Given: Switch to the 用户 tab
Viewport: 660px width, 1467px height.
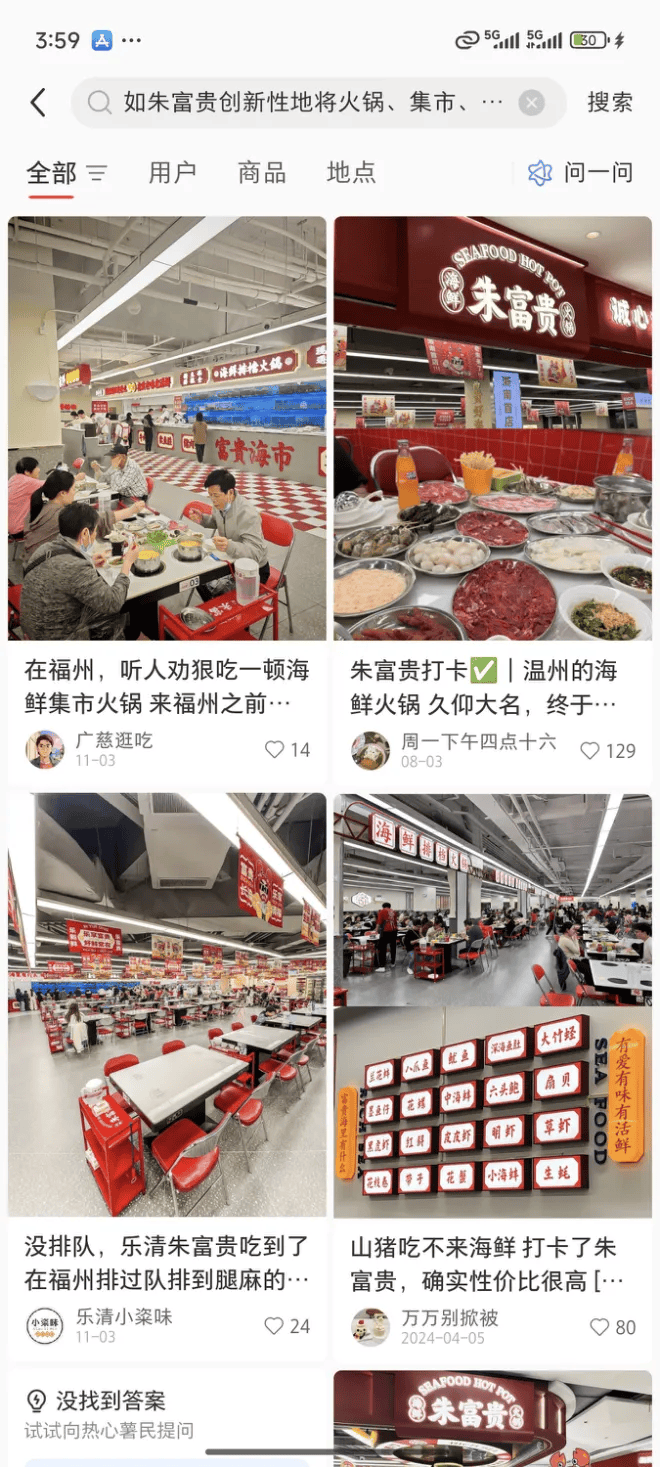Looking at the screenshot, I should (x=172, y=172).
